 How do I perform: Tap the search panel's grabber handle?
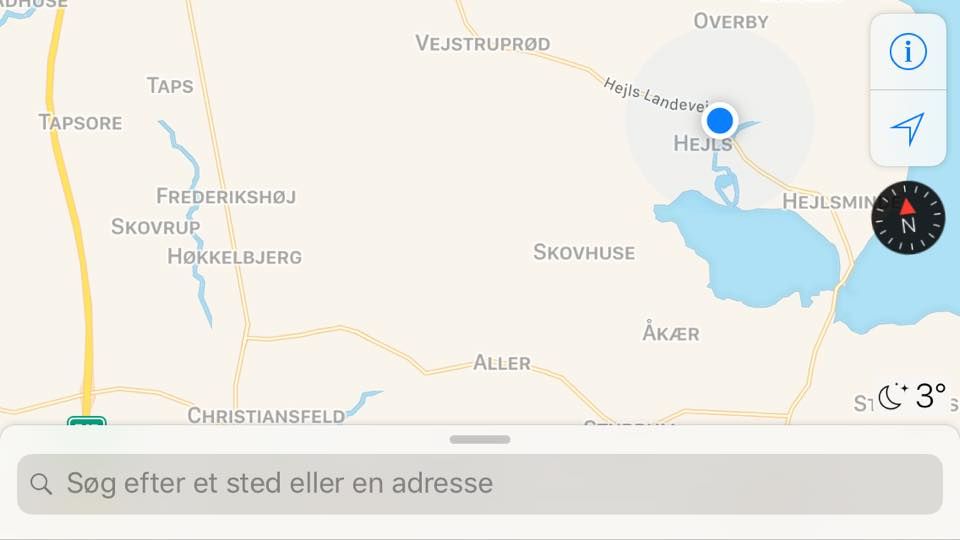click(480, 439)
